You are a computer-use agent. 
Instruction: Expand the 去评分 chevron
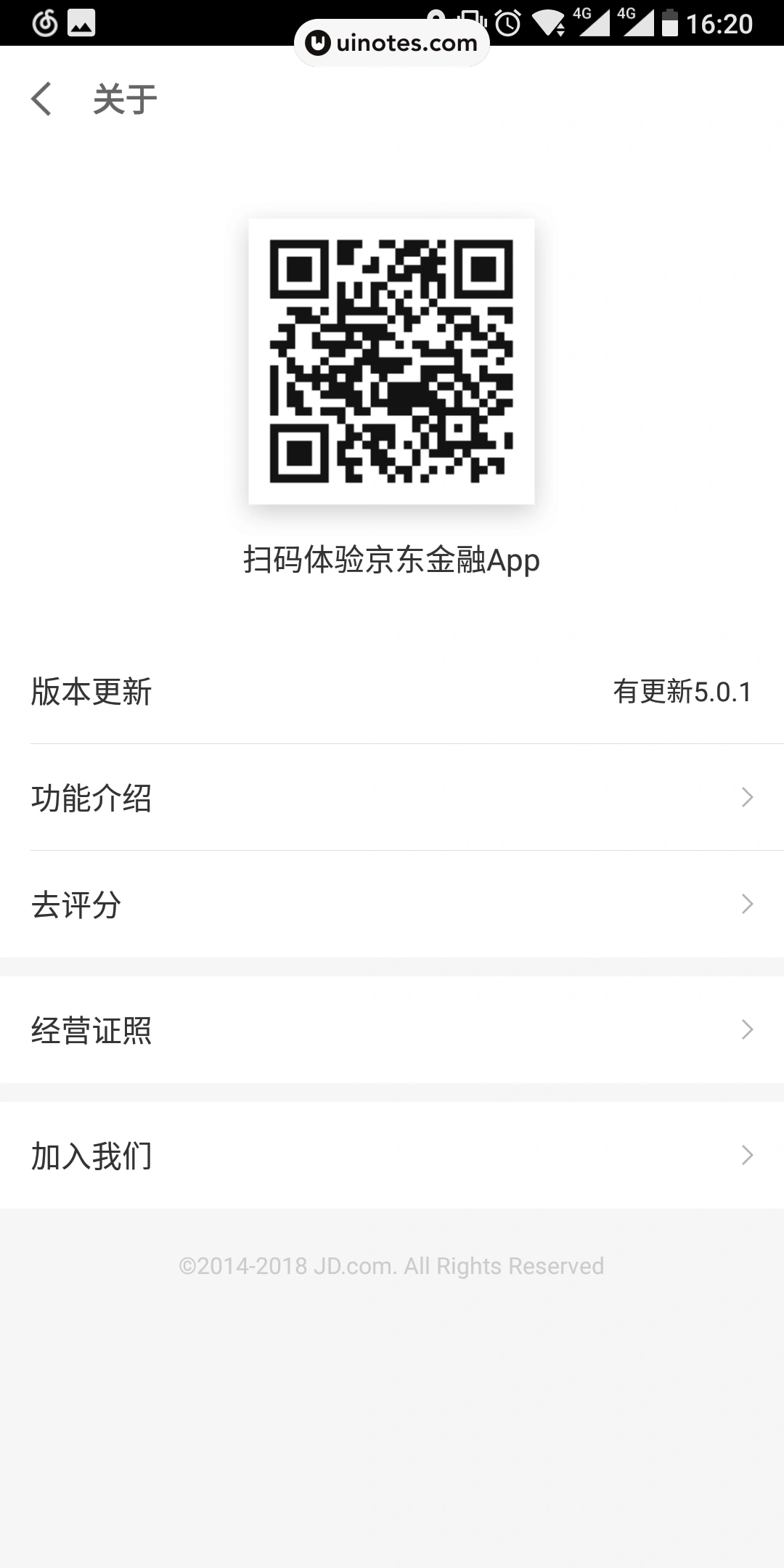pyautogui.click(x=748, y=904)
